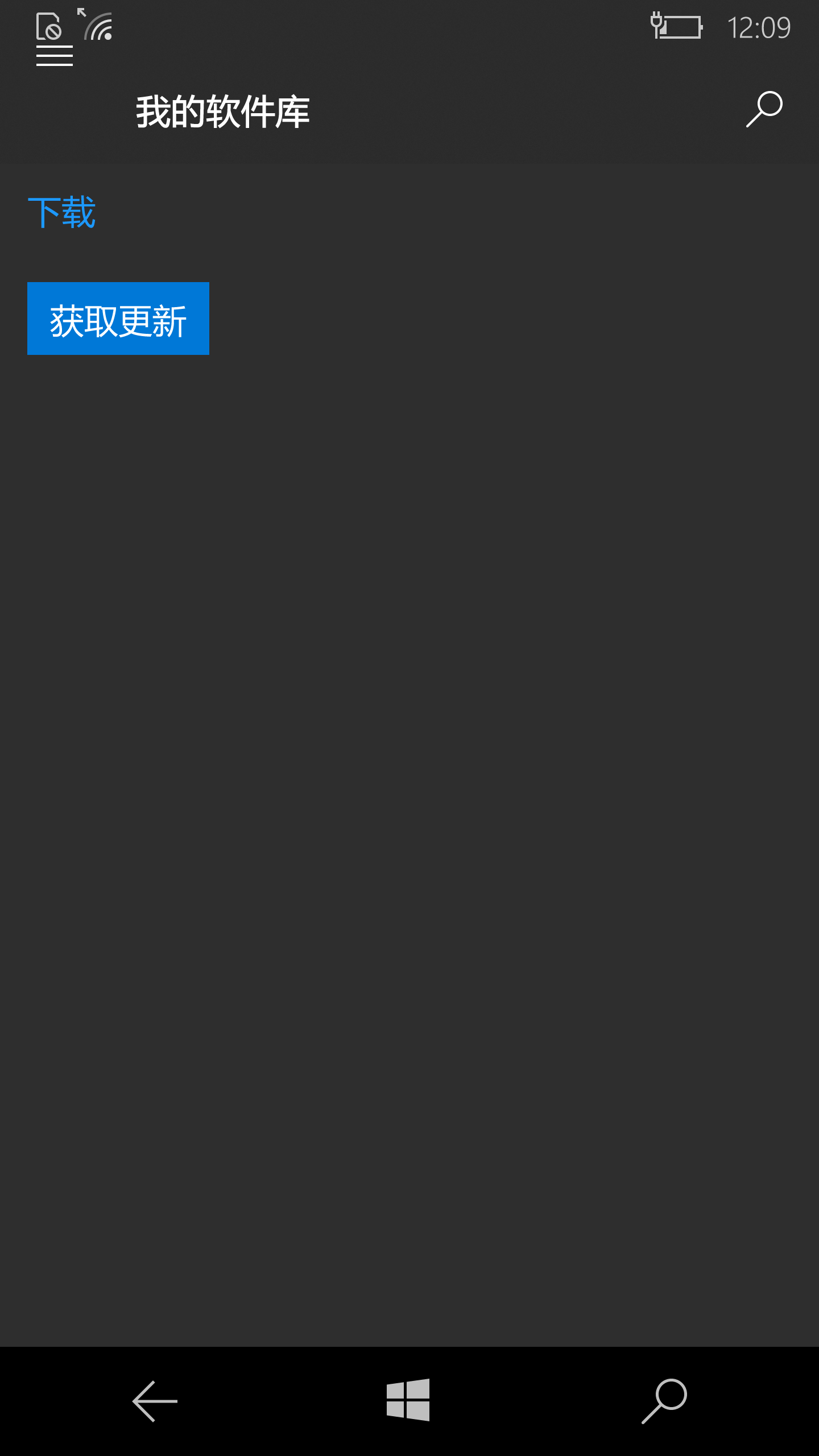Tap the 获取更新 button

coord(118,318)
